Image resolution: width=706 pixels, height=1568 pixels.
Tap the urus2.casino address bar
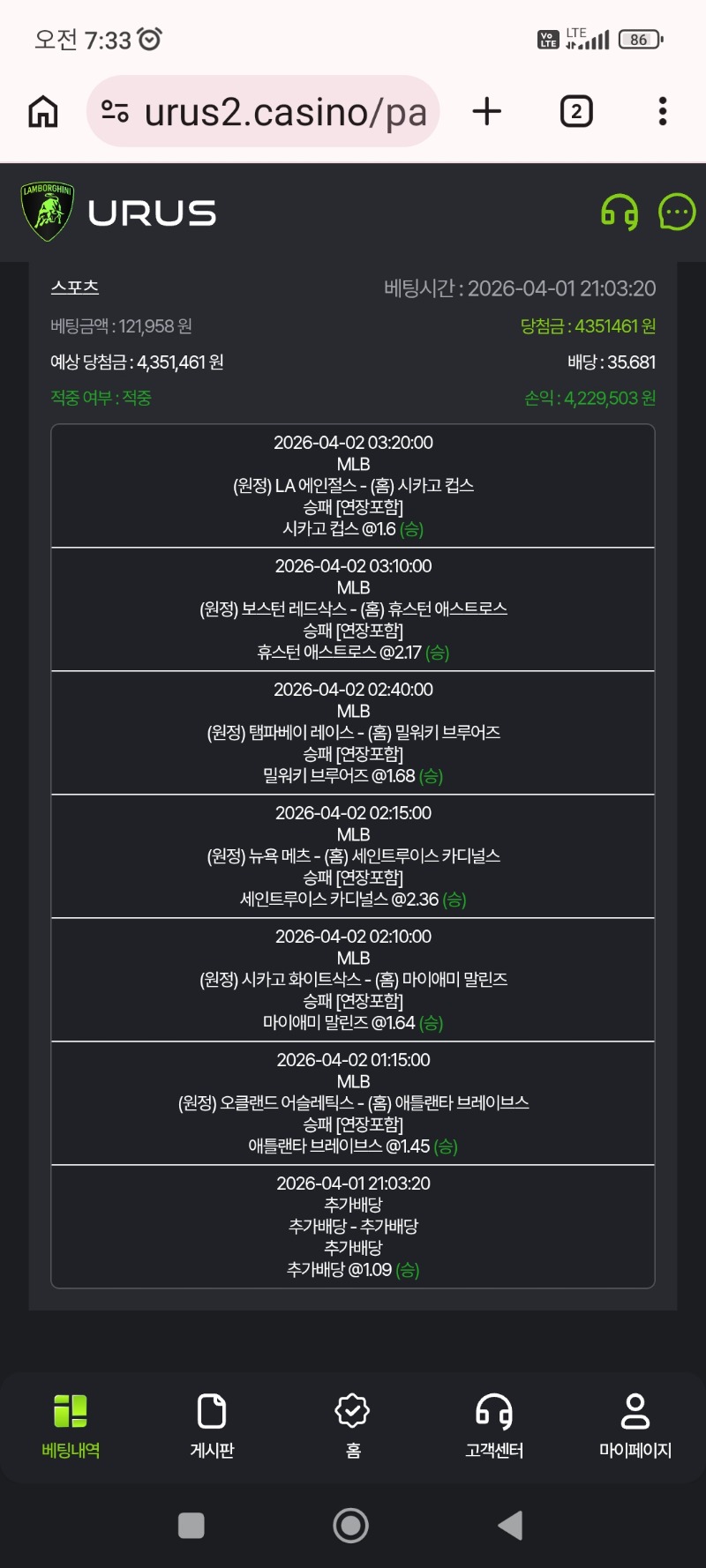tap(263, 112)
